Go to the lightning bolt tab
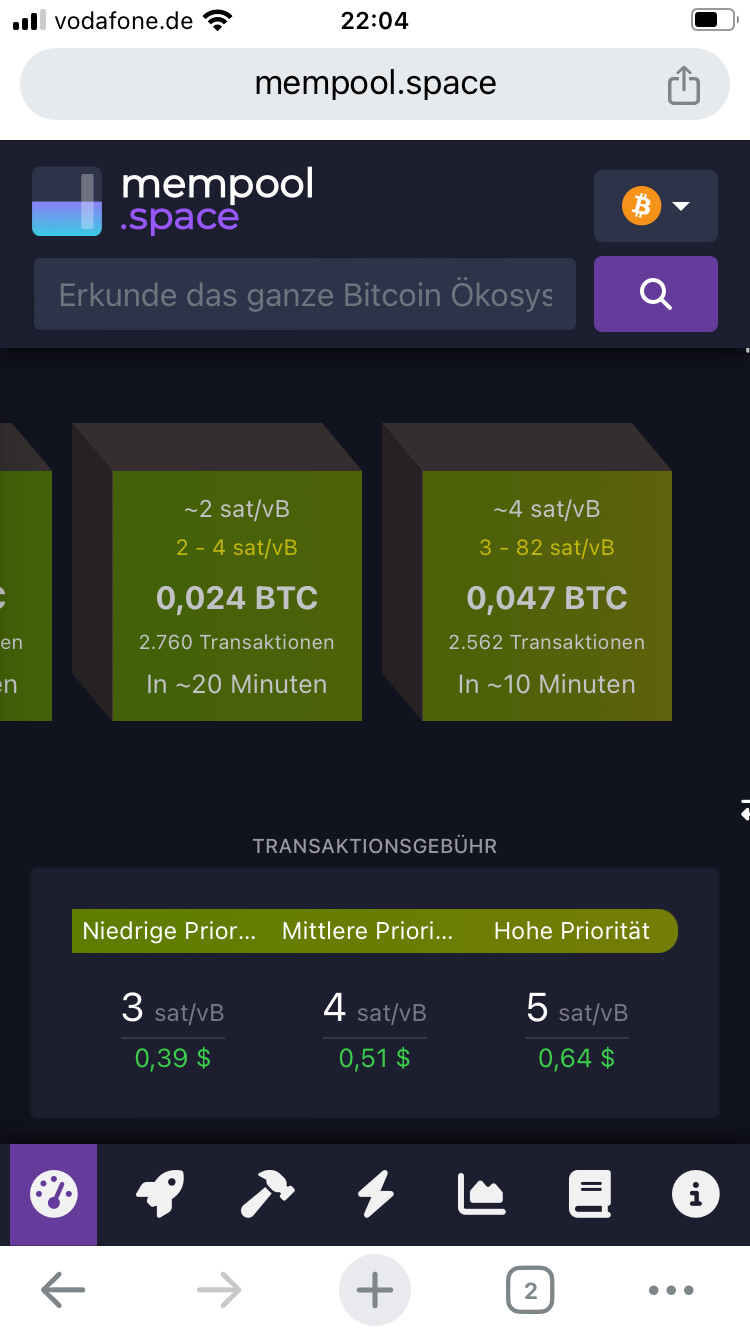The height and width of the screenshot is (1334, 750). (376, 1194)
